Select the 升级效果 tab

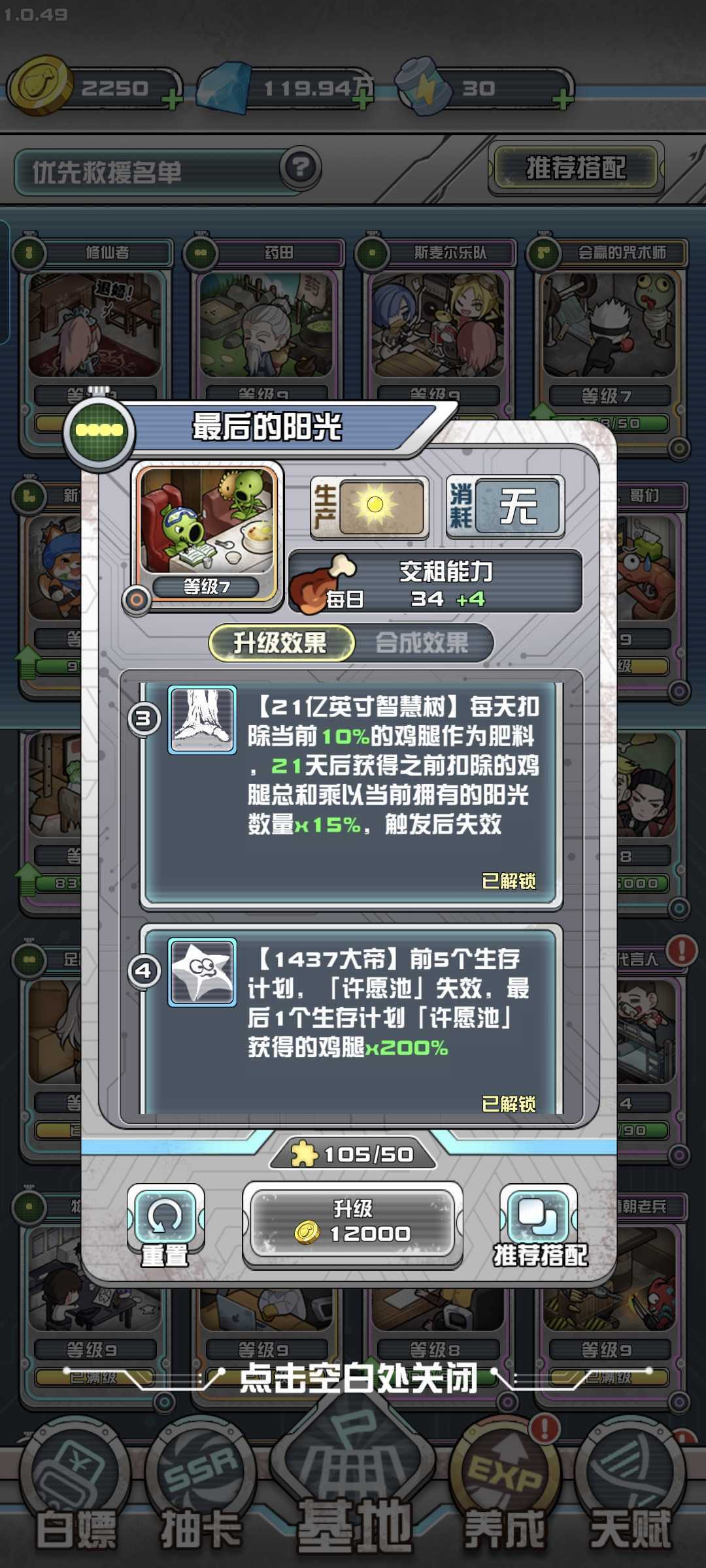[281, 644]
